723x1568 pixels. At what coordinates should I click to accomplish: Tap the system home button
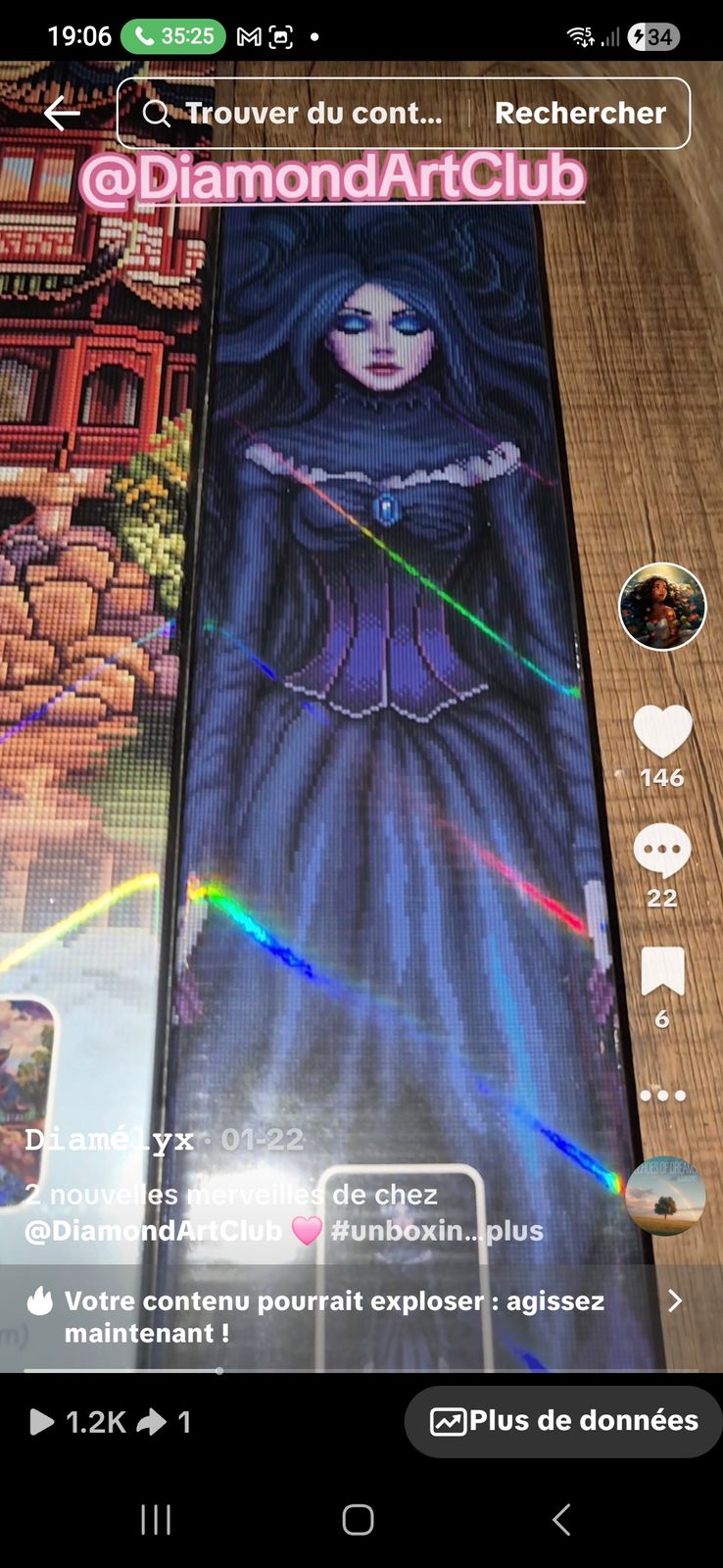tap(358, 1520)
